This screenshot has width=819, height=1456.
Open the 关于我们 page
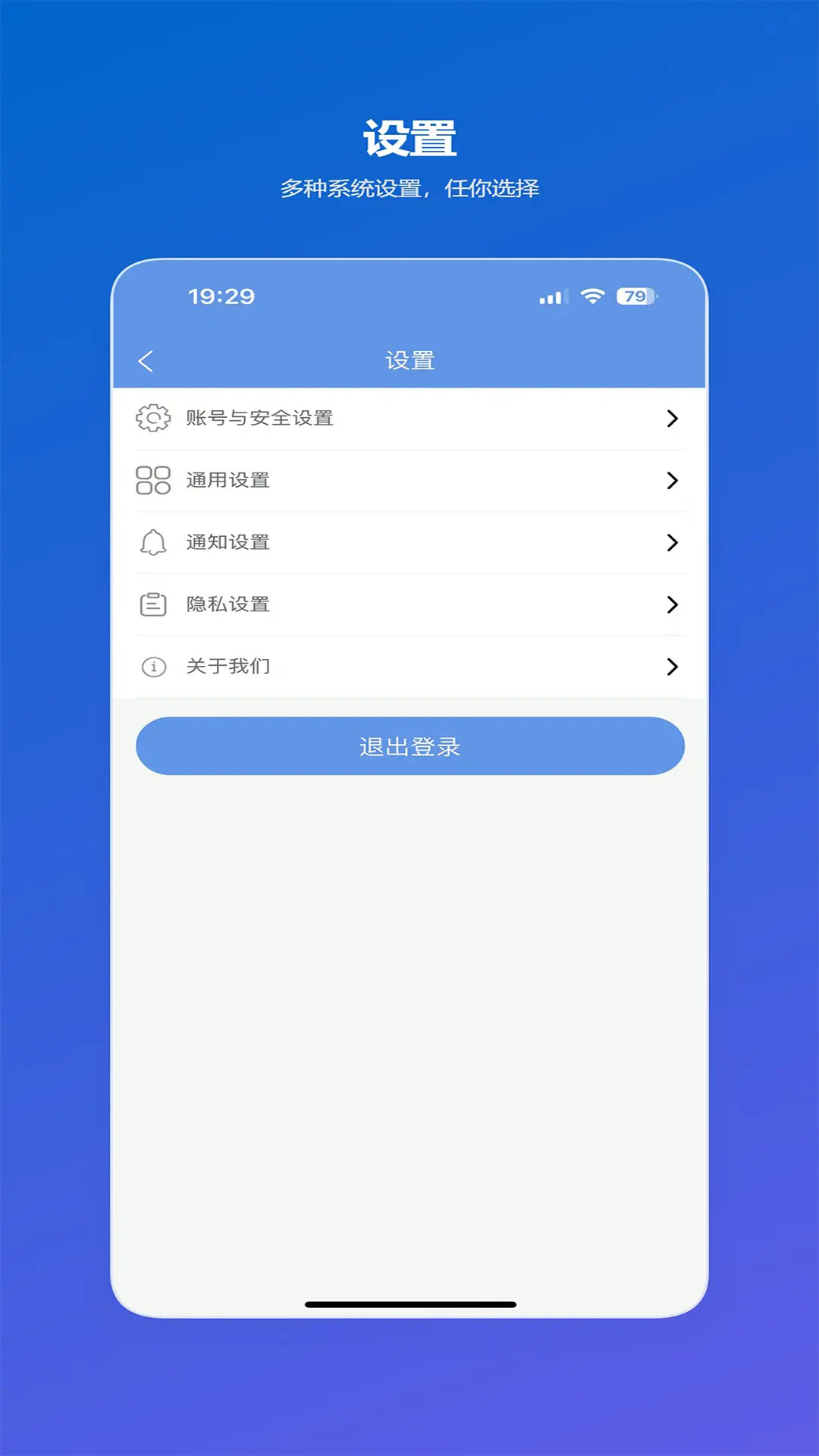[x=409, y=667]
